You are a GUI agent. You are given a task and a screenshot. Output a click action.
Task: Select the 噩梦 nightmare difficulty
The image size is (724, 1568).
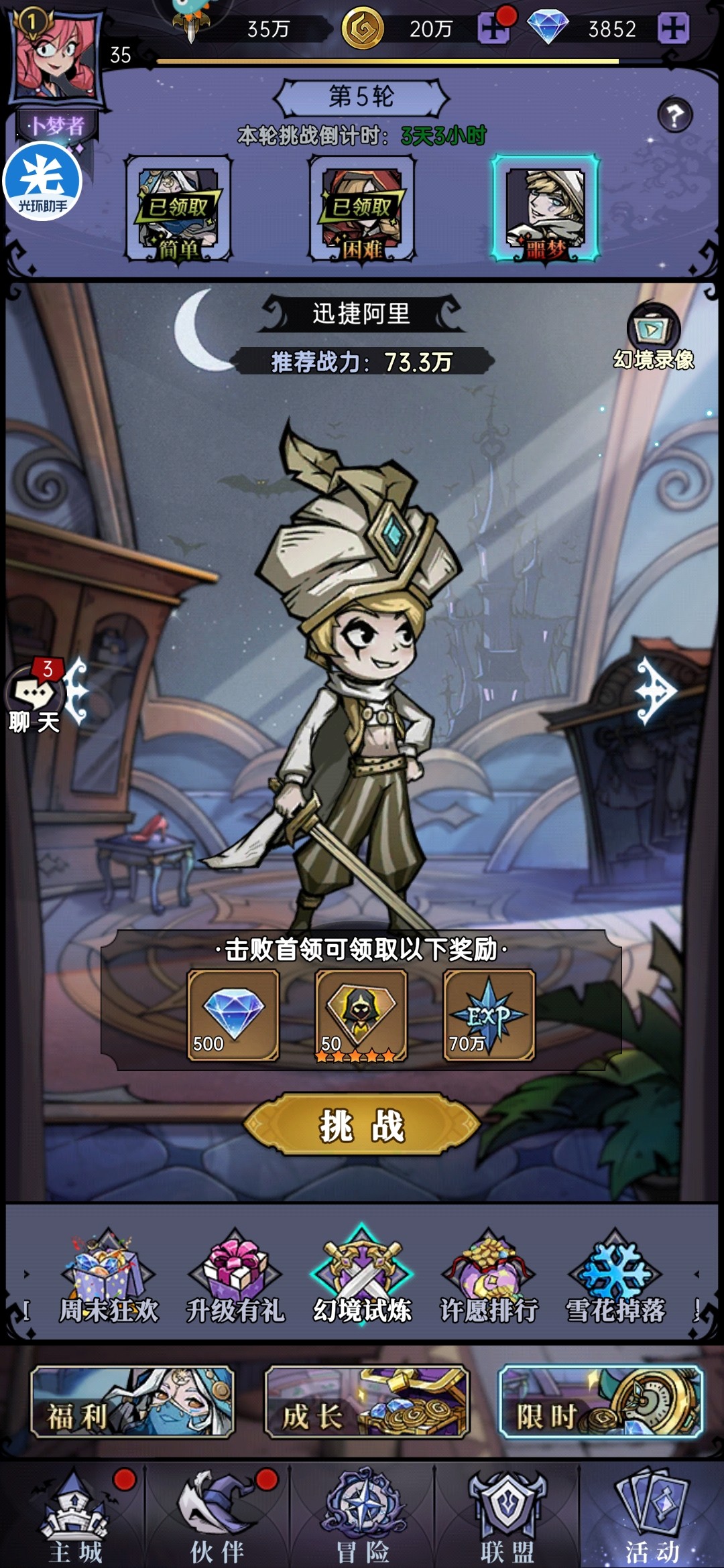point(545,209)
